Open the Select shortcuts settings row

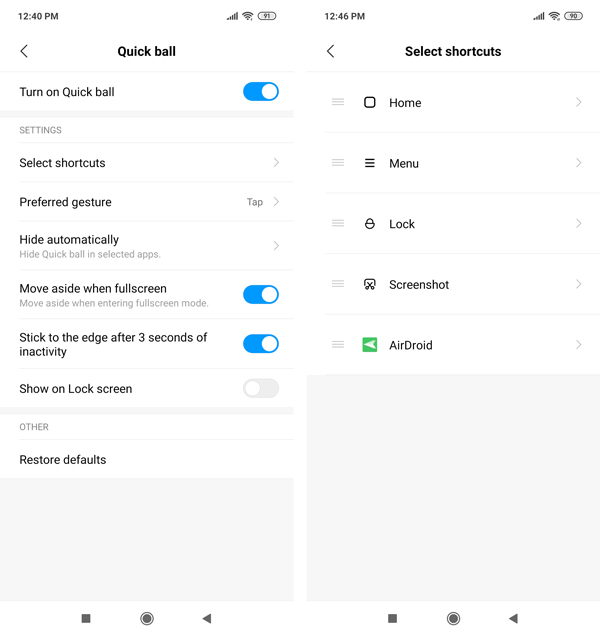pyautogui.click(x=147, y=163)
